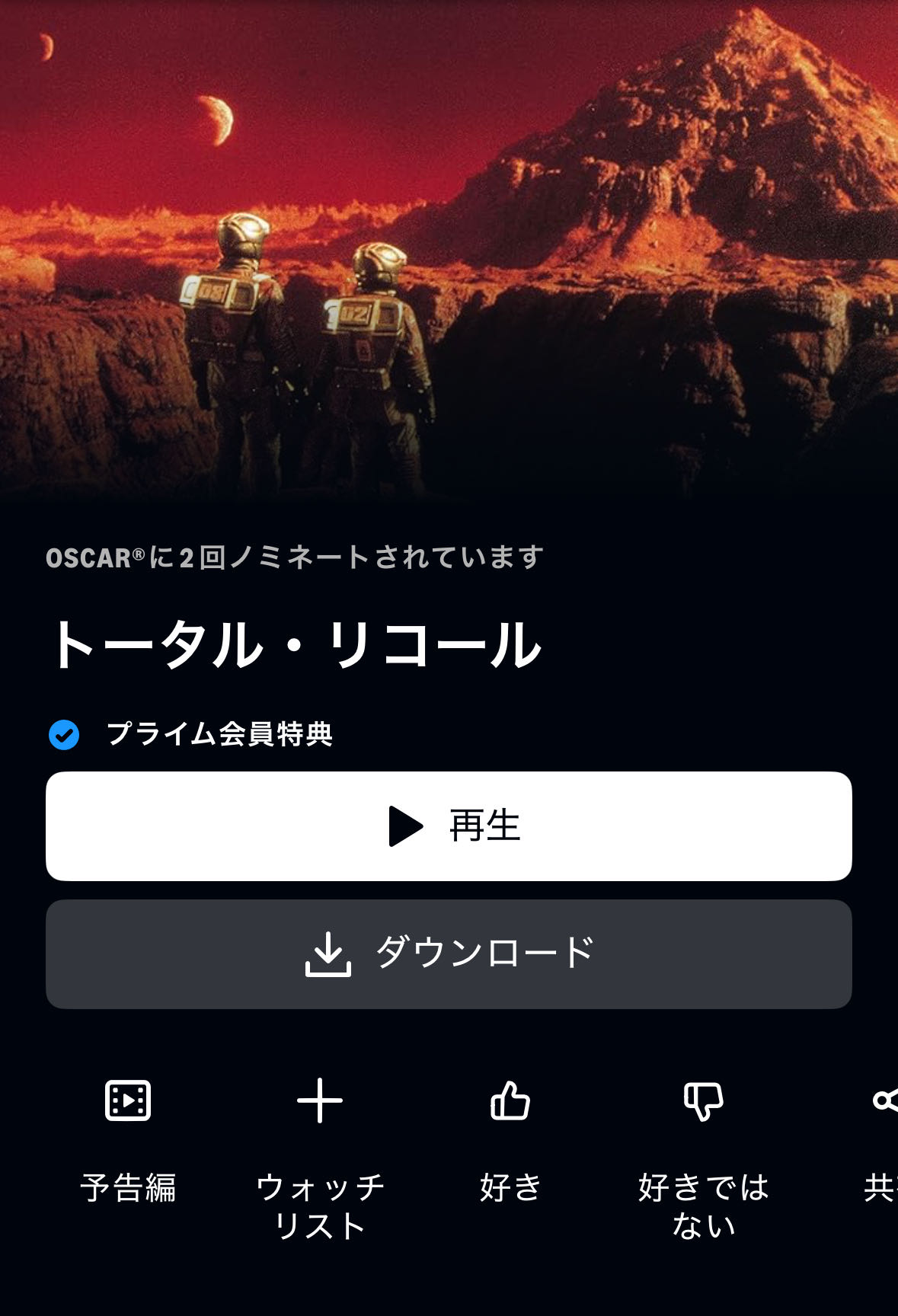The image size is (898, 1316).
Task: Download the movie via ダウンロード
Action: [449, 954]
